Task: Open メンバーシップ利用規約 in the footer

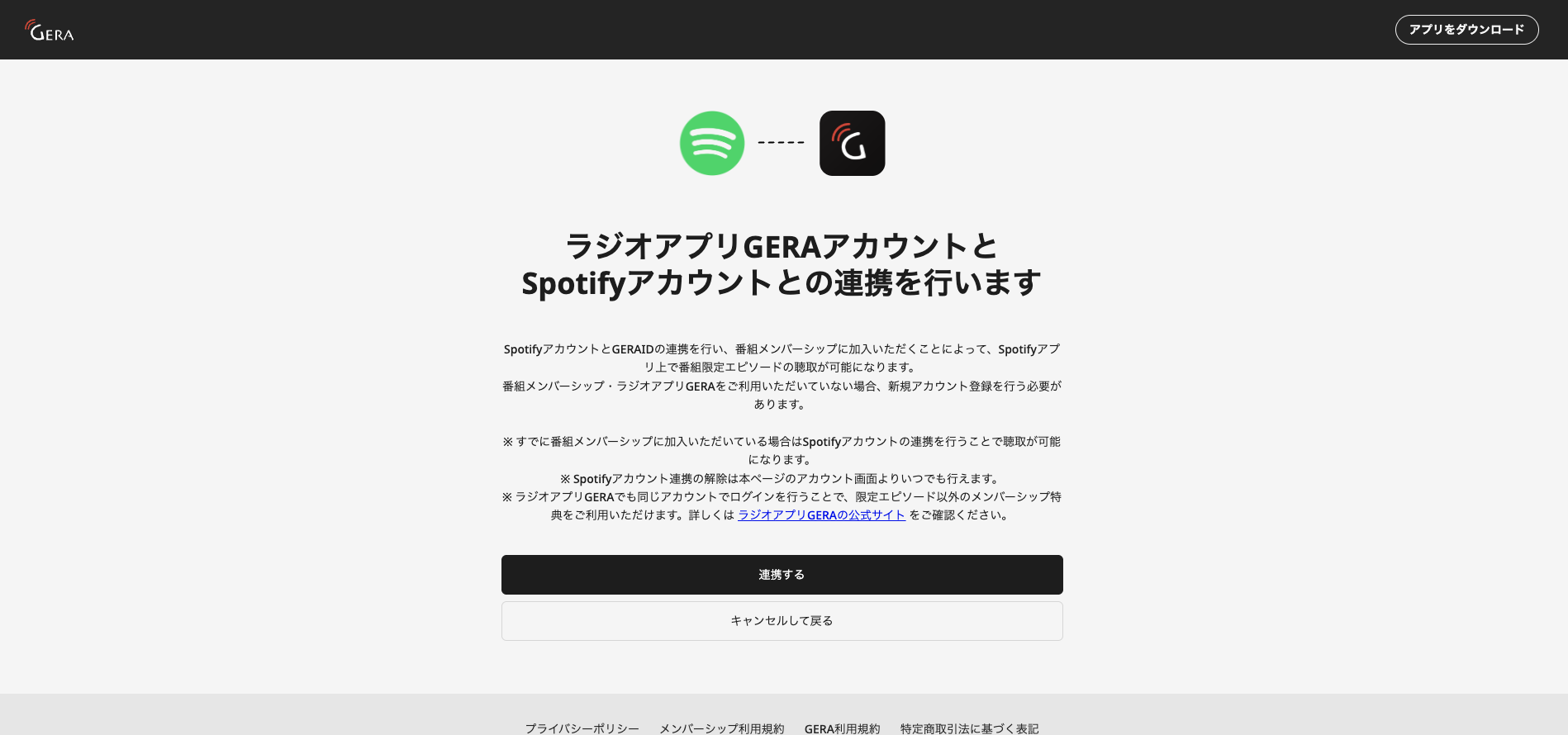Action: pyautogui.click(x=721, y=728)
